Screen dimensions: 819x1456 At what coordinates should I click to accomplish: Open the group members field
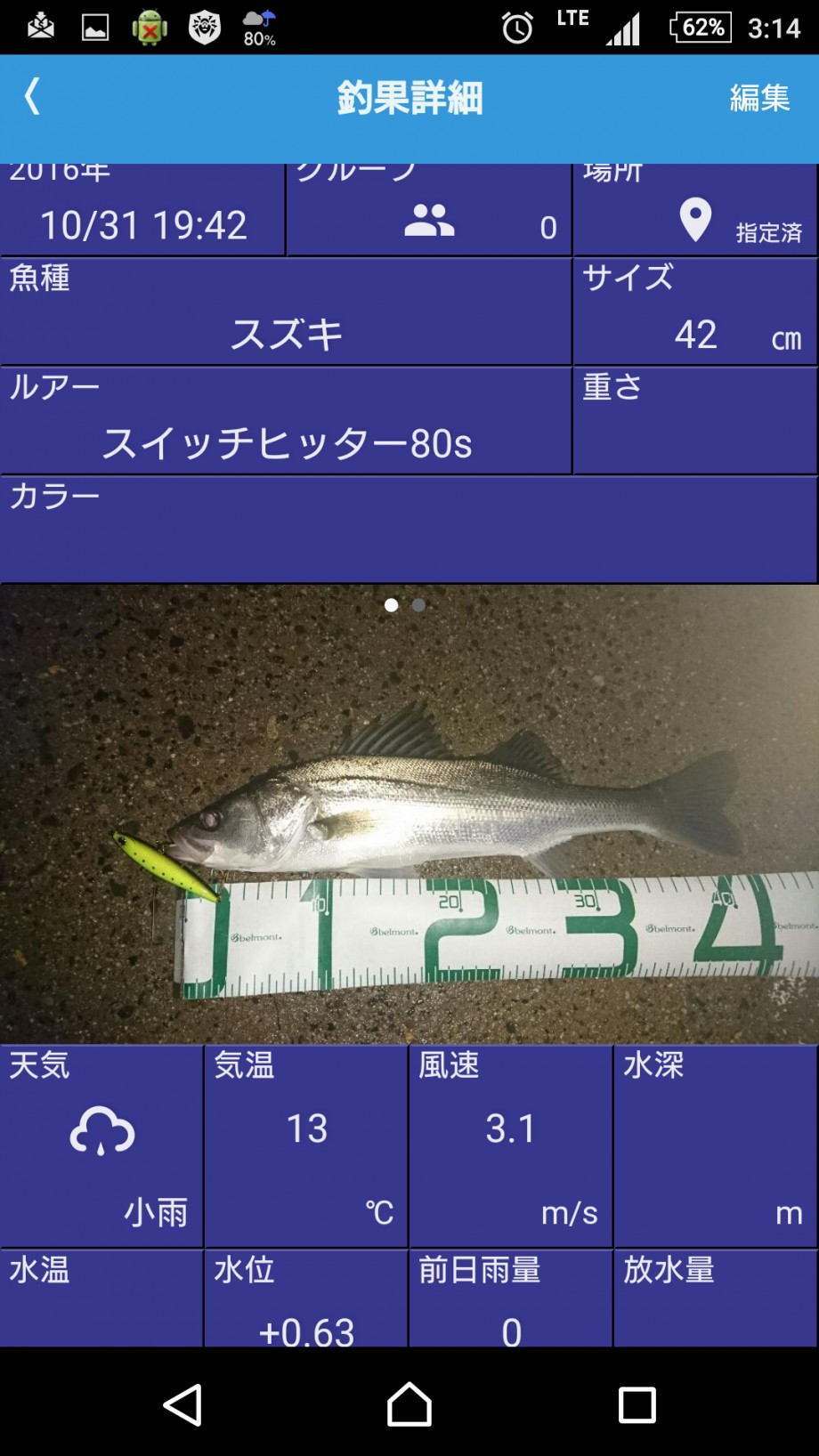(428, 210)
